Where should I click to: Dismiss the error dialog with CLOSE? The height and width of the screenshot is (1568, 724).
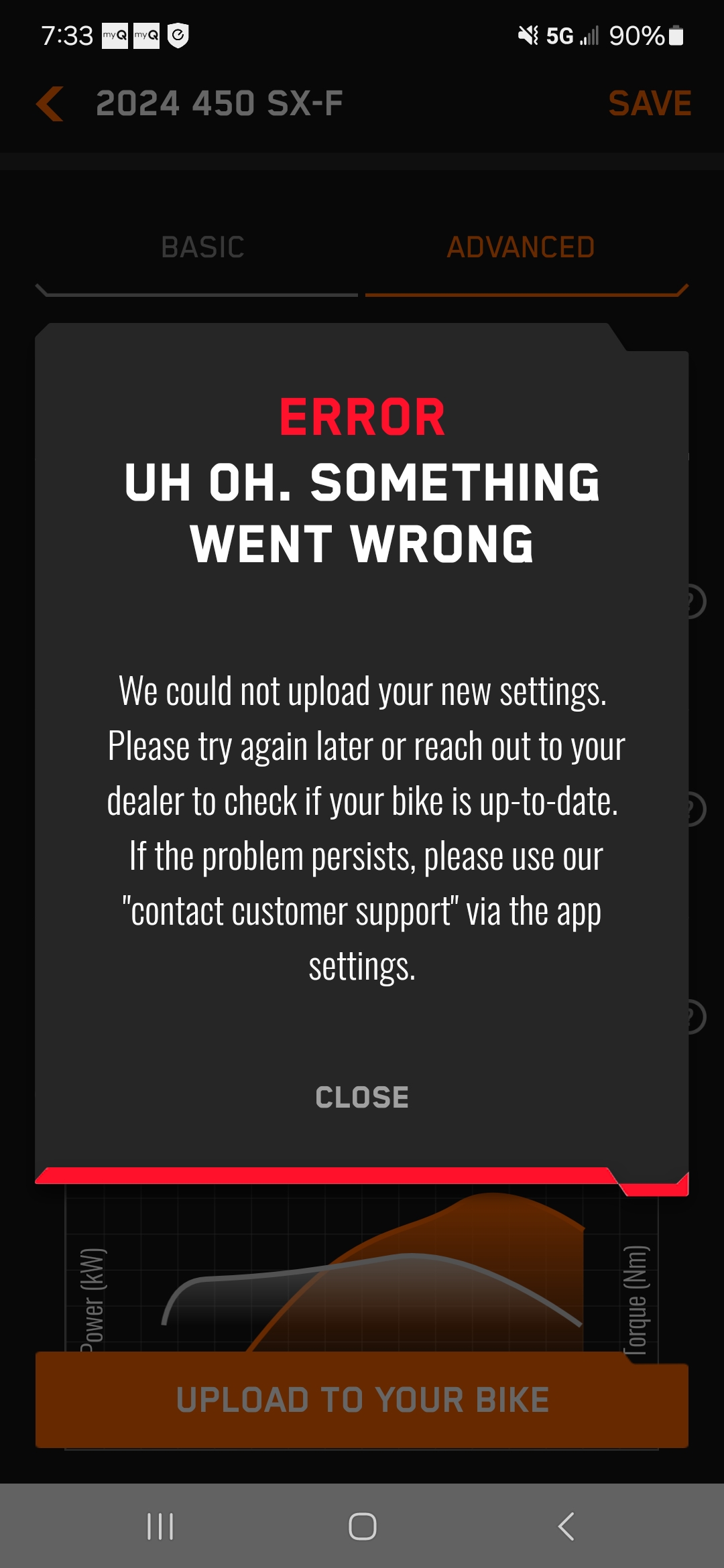362,1098
